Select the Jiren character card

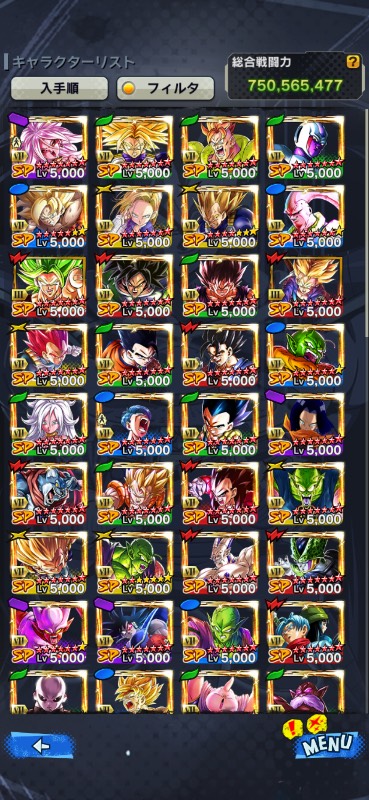point(48,692)
